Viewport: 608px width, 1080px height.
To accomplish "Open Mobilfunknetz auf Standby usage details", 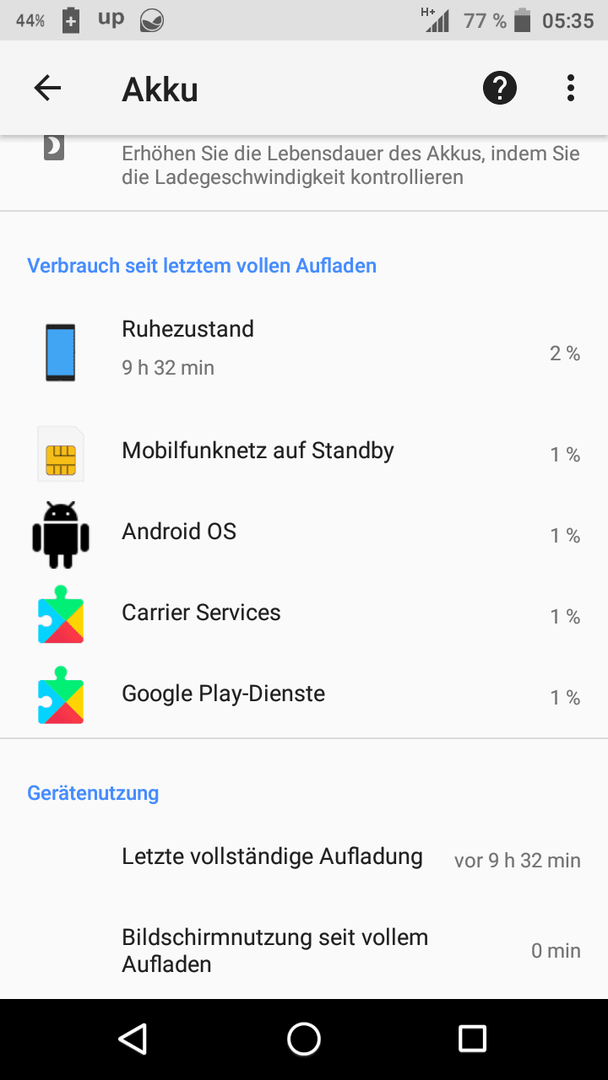I will (x=304, y=453).
